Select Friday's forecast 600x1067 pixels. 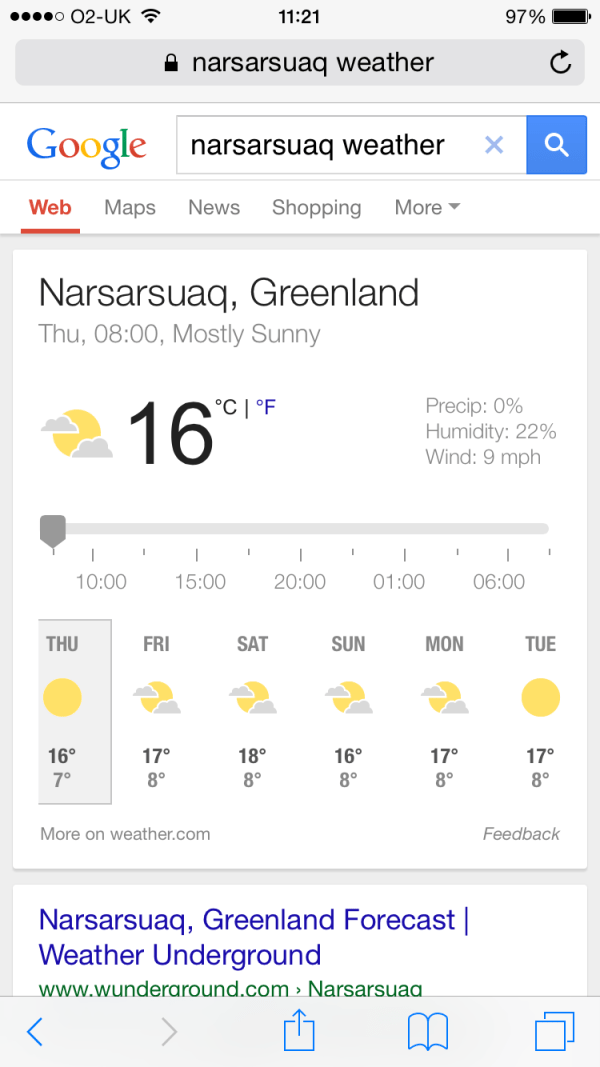click(x=156, y=710)
